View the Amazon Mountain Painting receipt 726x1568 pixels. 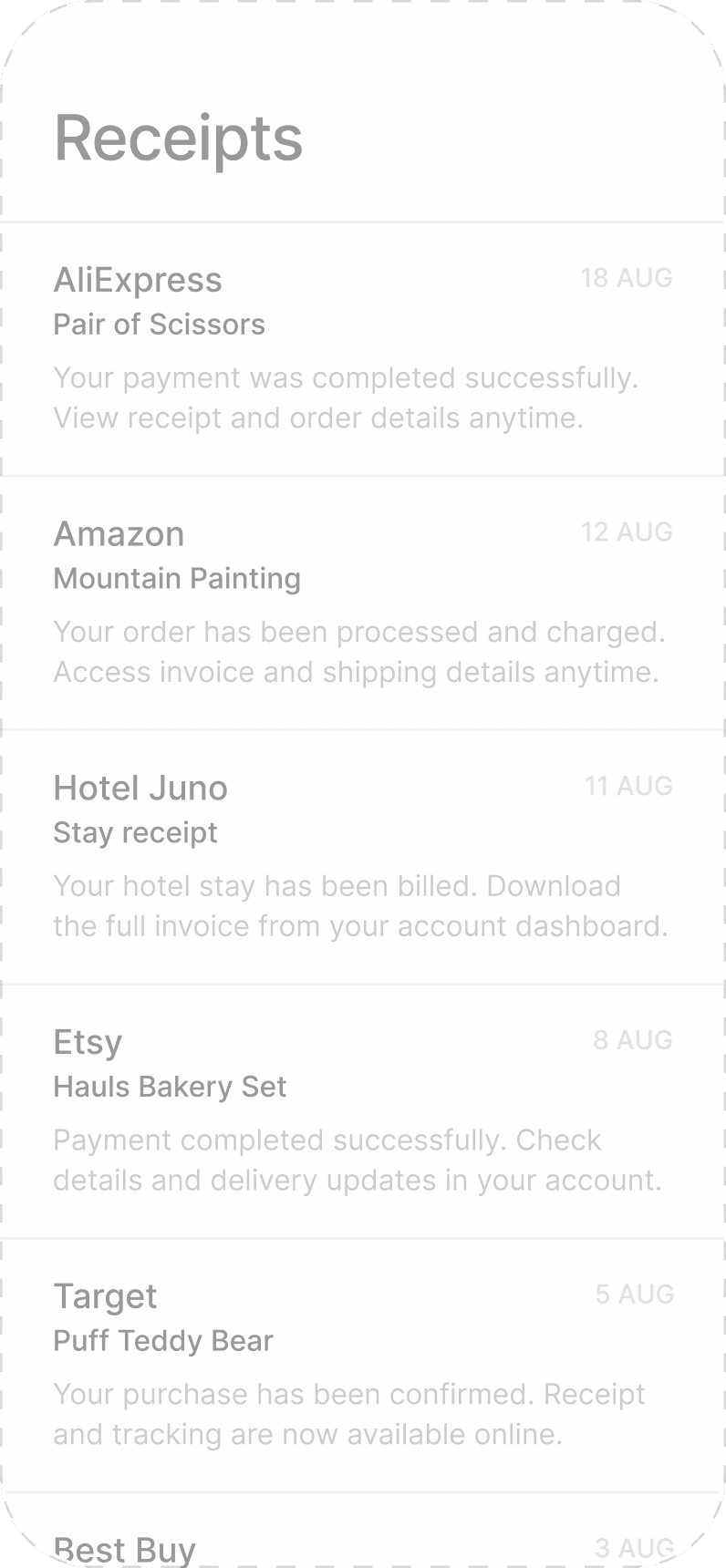pos(362,603)
